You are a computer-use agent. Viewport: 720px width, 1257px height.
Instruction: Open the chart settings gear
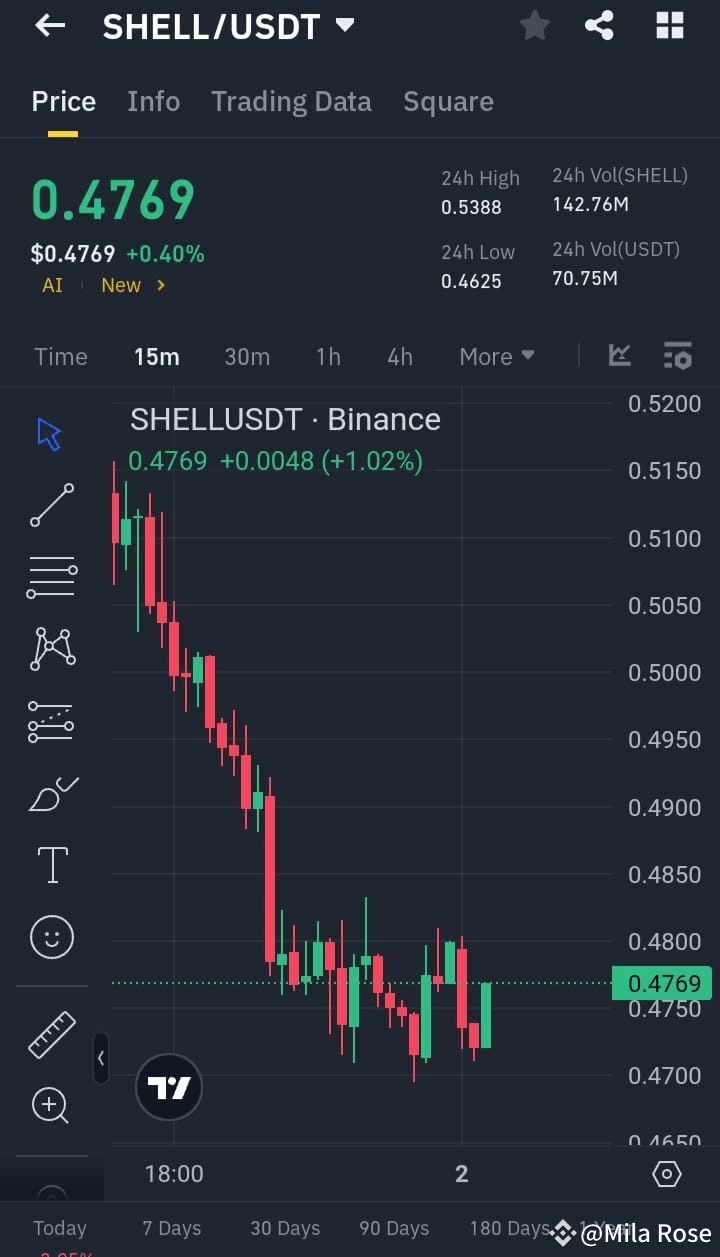(x=666, y=1174)
